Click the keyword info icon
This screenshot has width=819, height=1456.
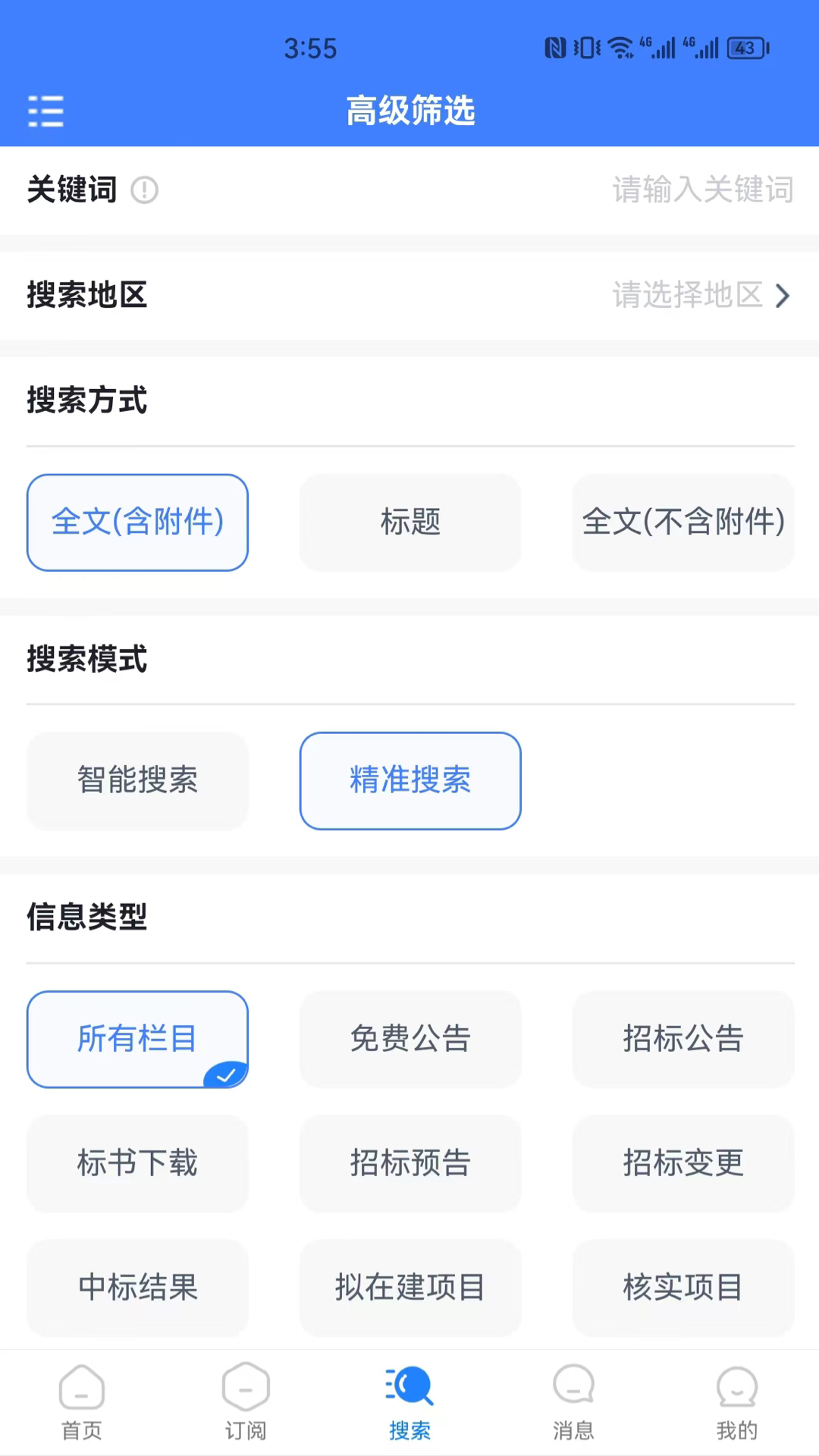point(144,190)
